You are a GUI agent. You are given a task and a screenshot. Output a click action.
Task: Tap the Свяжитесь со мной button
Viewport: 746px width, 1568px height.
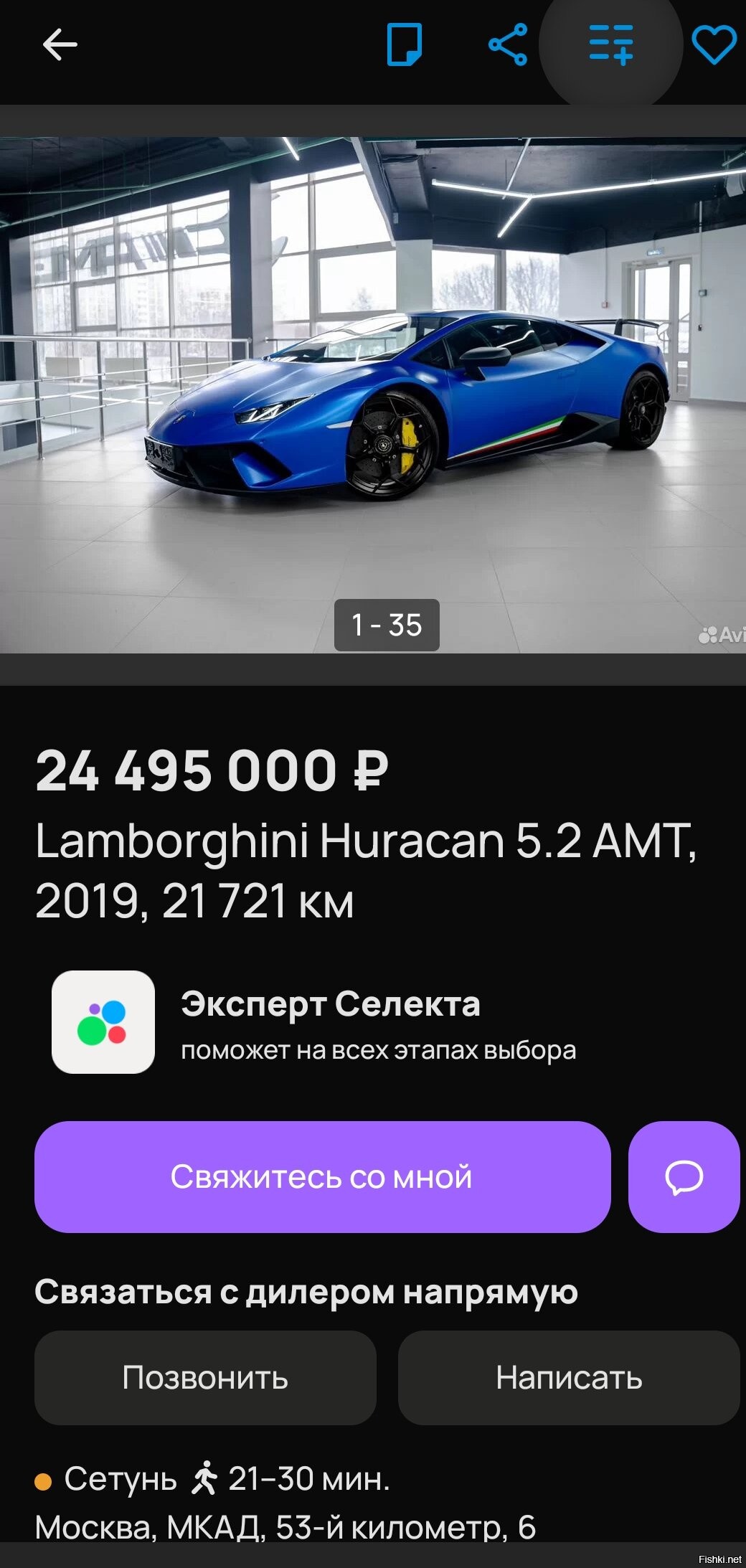[x=323, y=1177]
